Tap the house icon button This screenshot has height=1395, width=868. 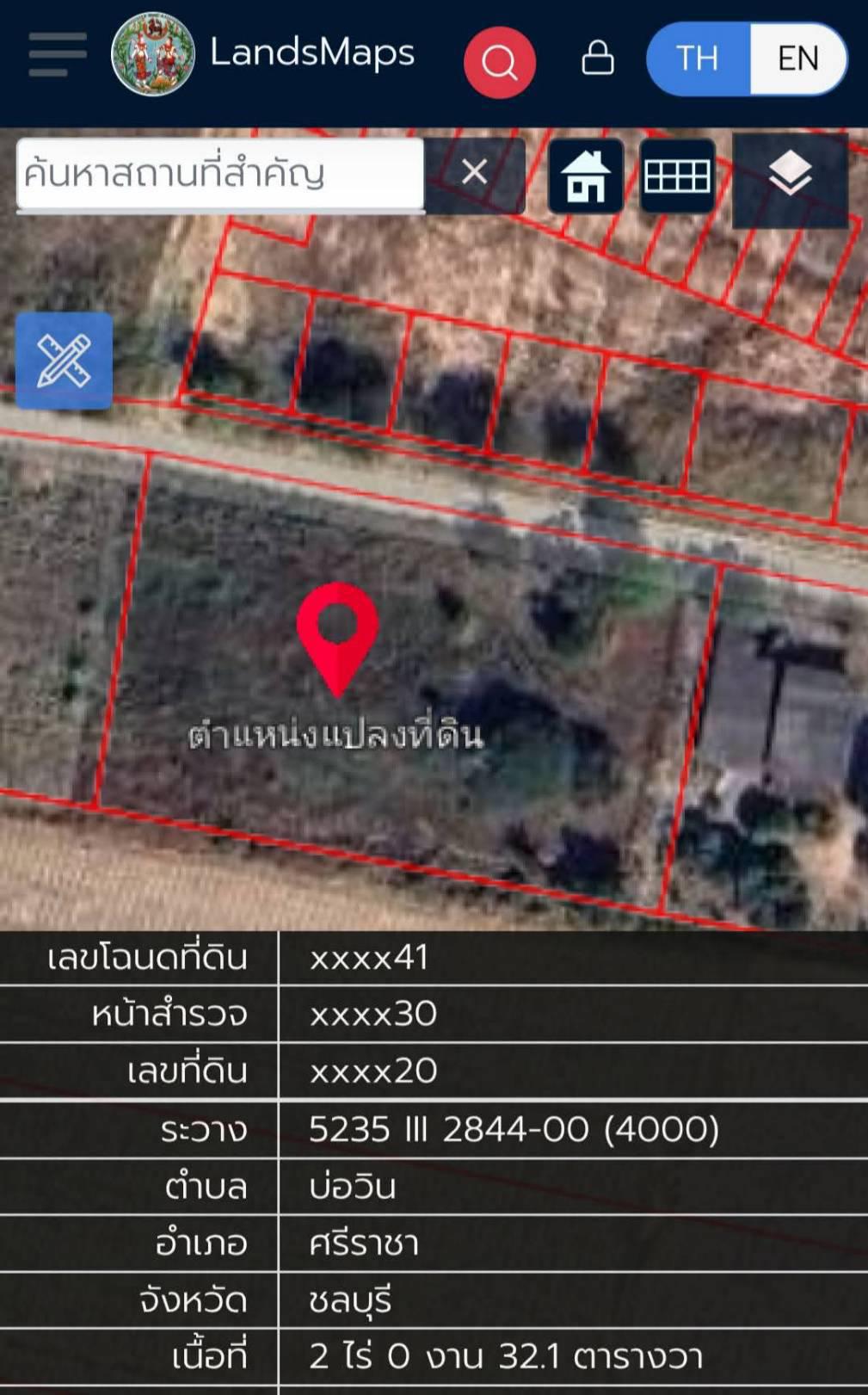[586, 176]
